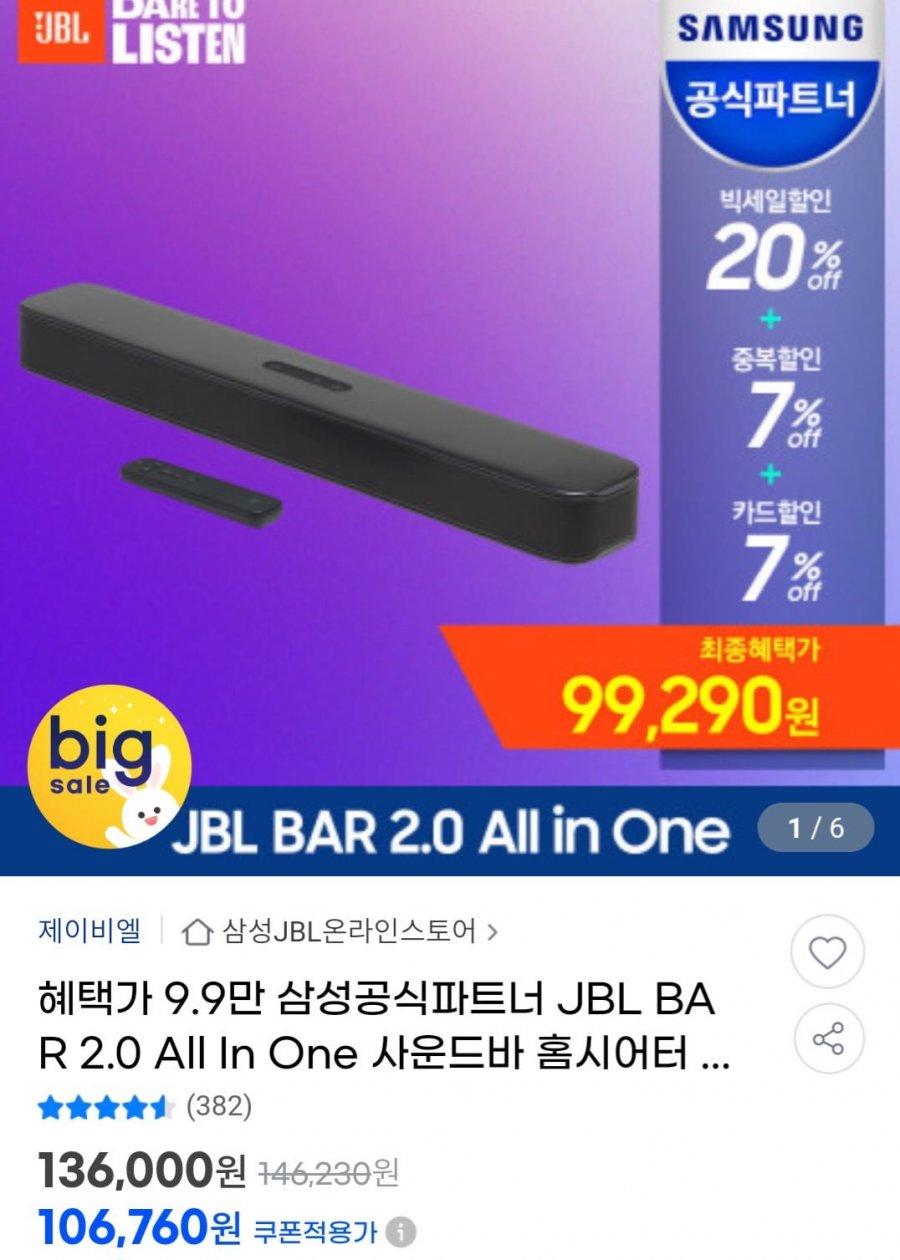Open the JBL BAR product image
900x1260 pixels.
pyautogui.click(x=330, y=420)
